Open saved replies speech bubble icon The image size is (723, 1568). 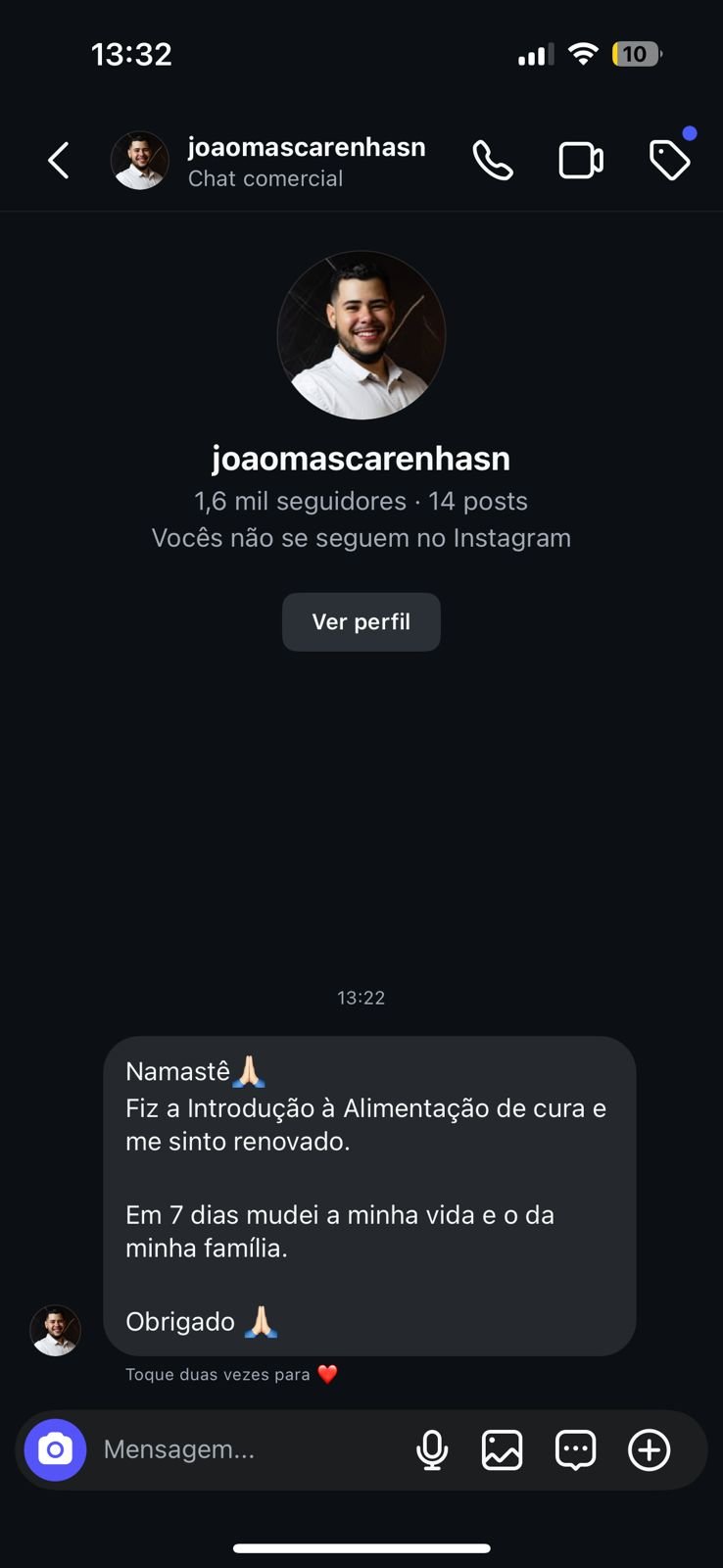(575, 1449)
